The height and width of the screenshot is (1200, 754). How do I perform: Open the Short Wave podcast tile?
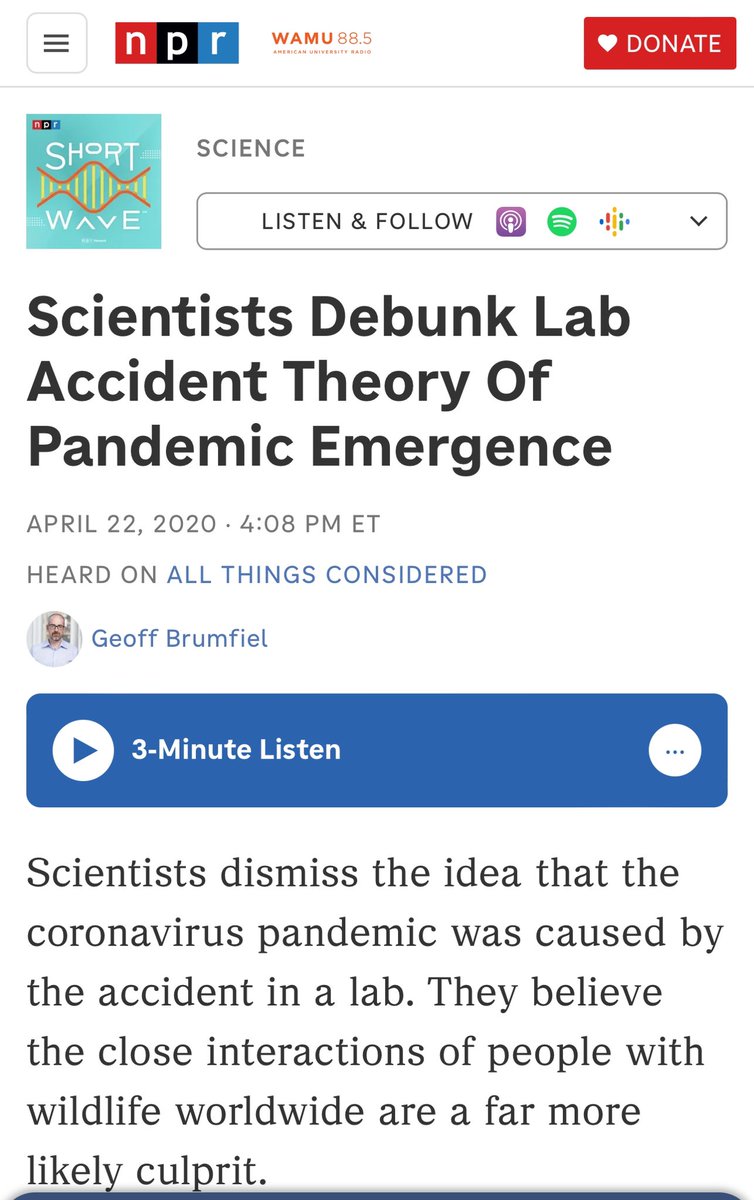[94, 181]
